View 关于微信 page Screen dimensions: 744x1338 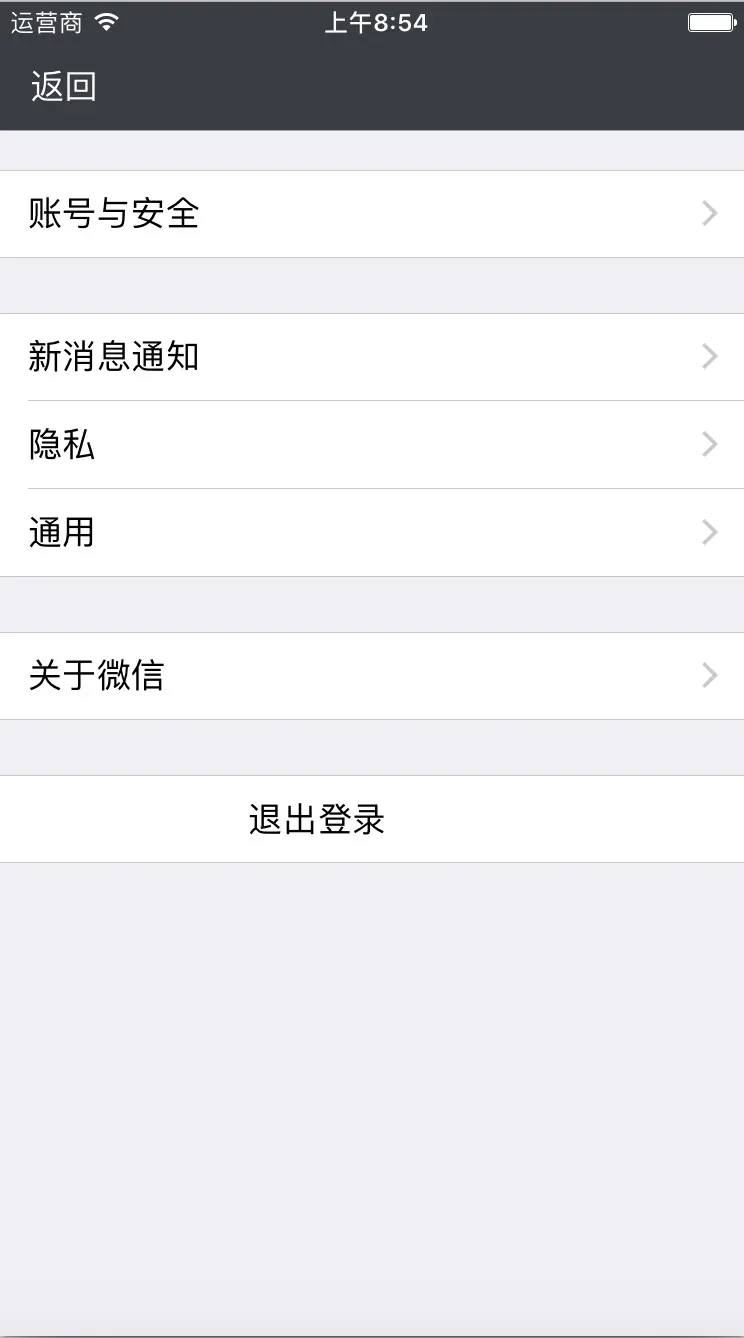tap(372, 676)
